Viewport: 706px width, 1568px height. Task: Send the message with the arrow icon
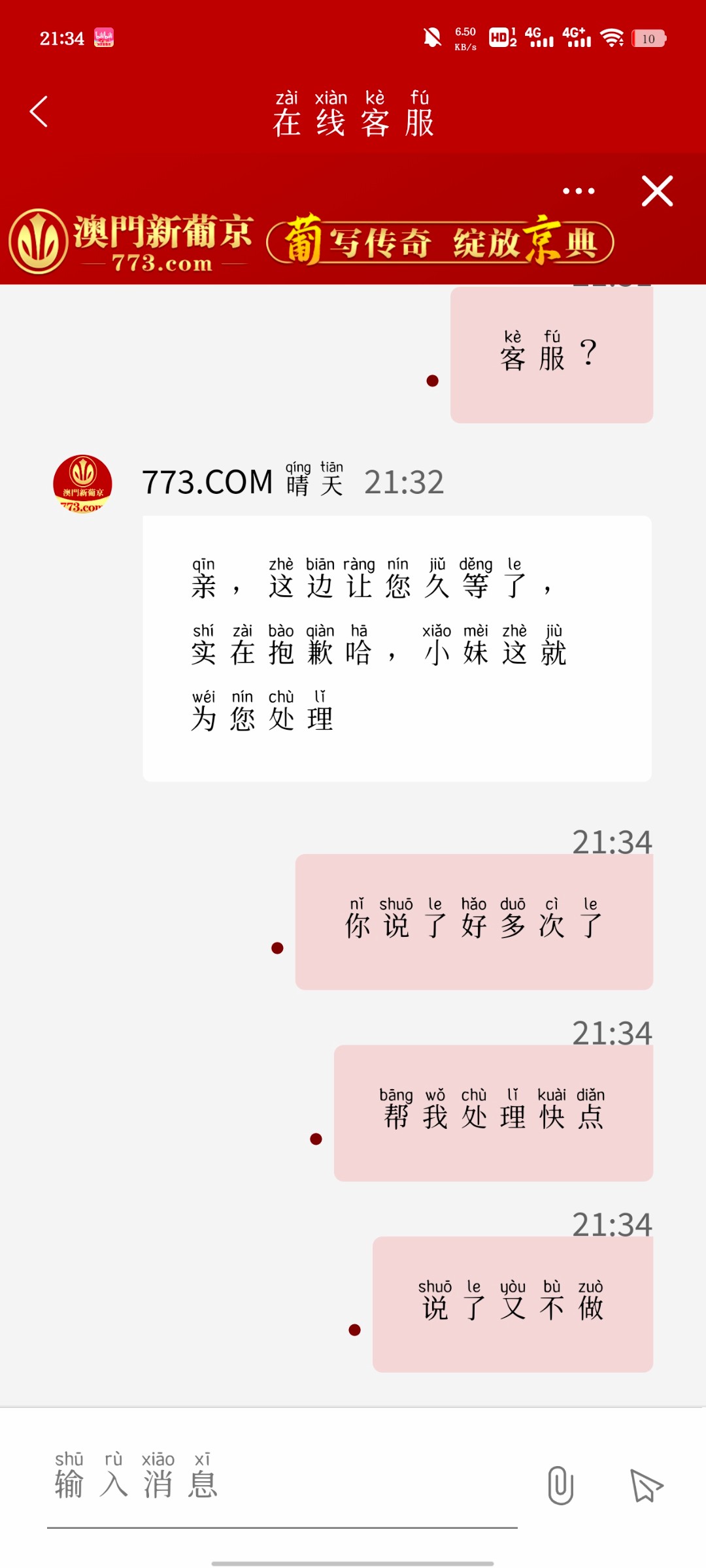[x=646, y=1485]
